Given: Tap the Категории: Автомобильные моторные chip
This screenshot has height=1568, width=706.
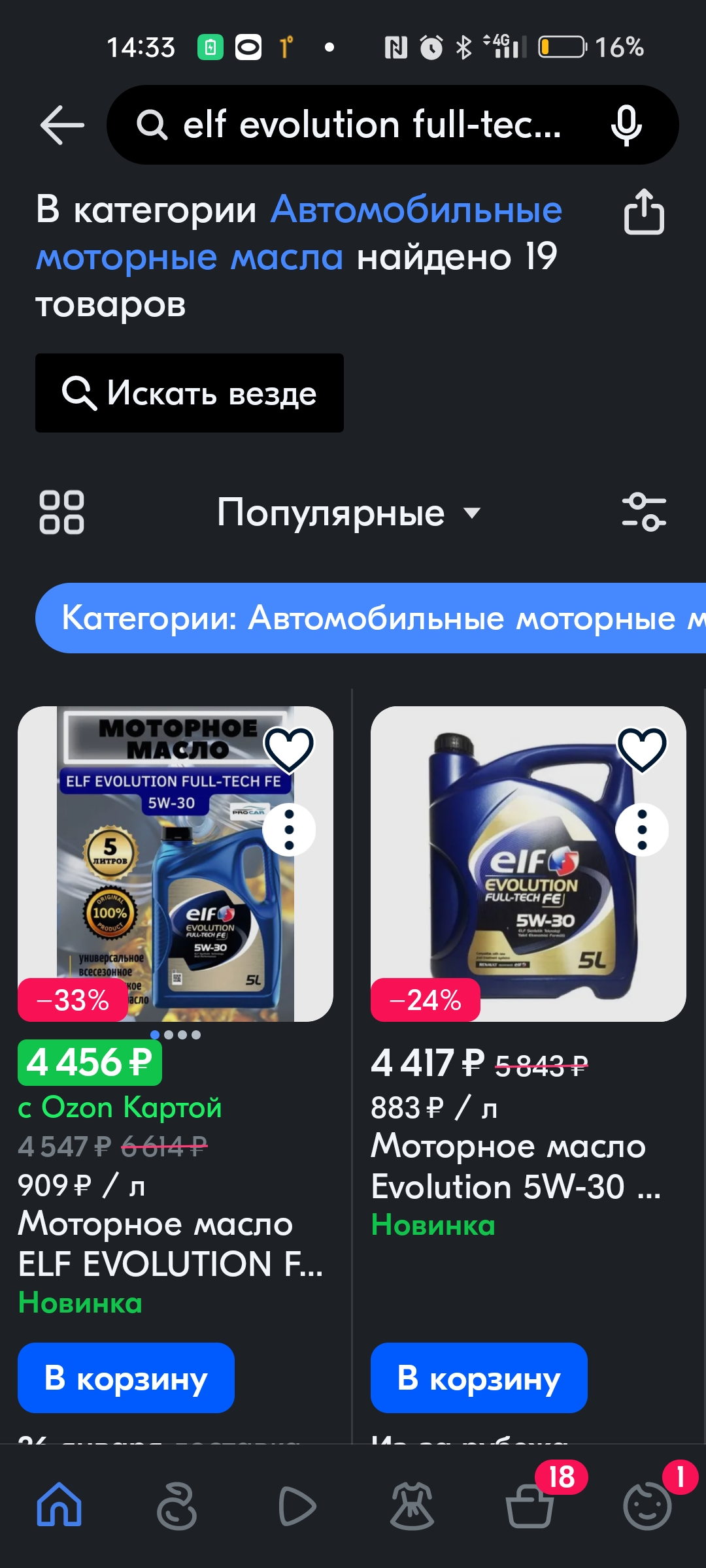Looking at the screenshot, I should (x=371, y=618).
